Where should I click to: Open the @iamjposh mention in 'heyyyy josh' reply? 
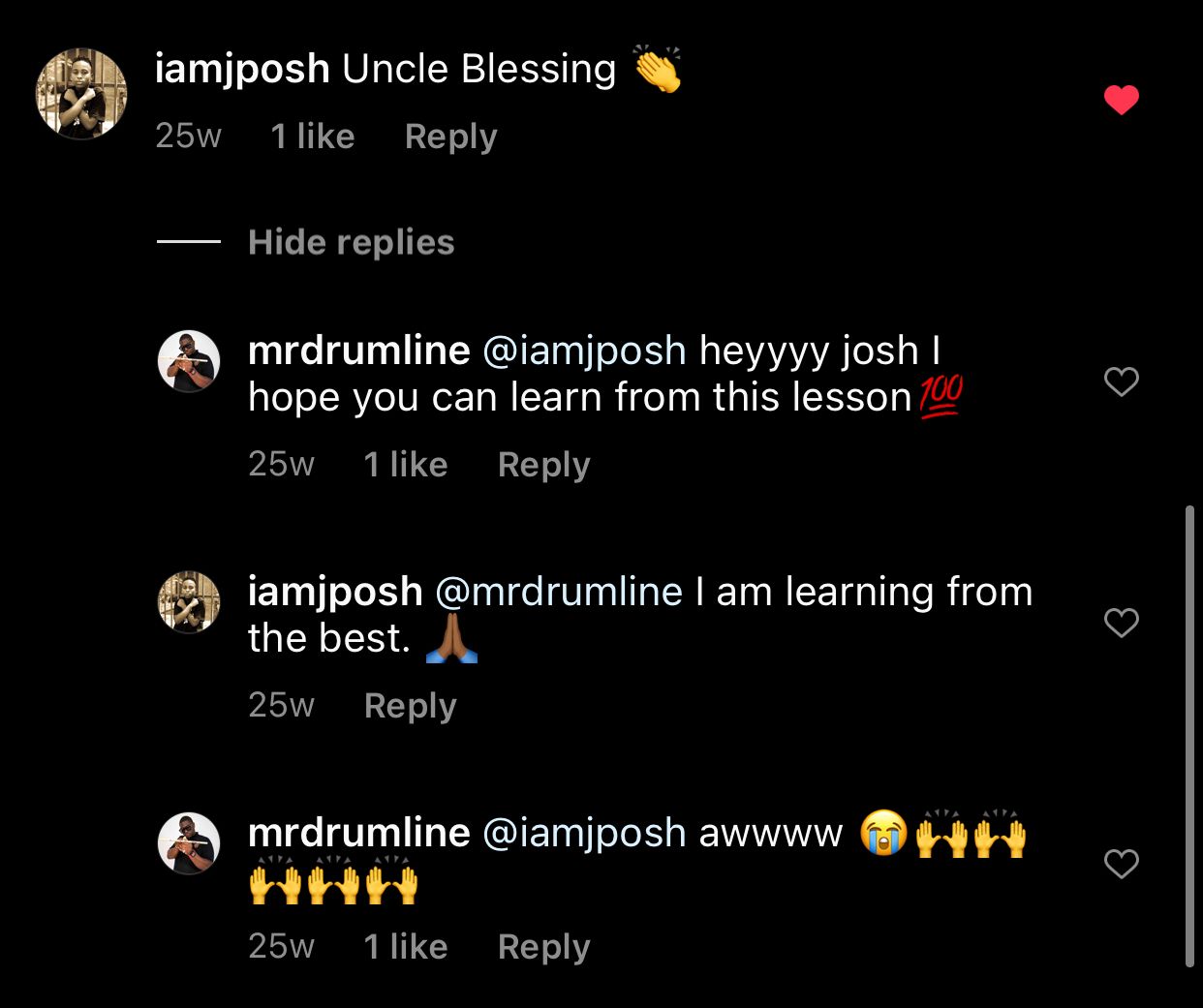(x=584, y=351)
